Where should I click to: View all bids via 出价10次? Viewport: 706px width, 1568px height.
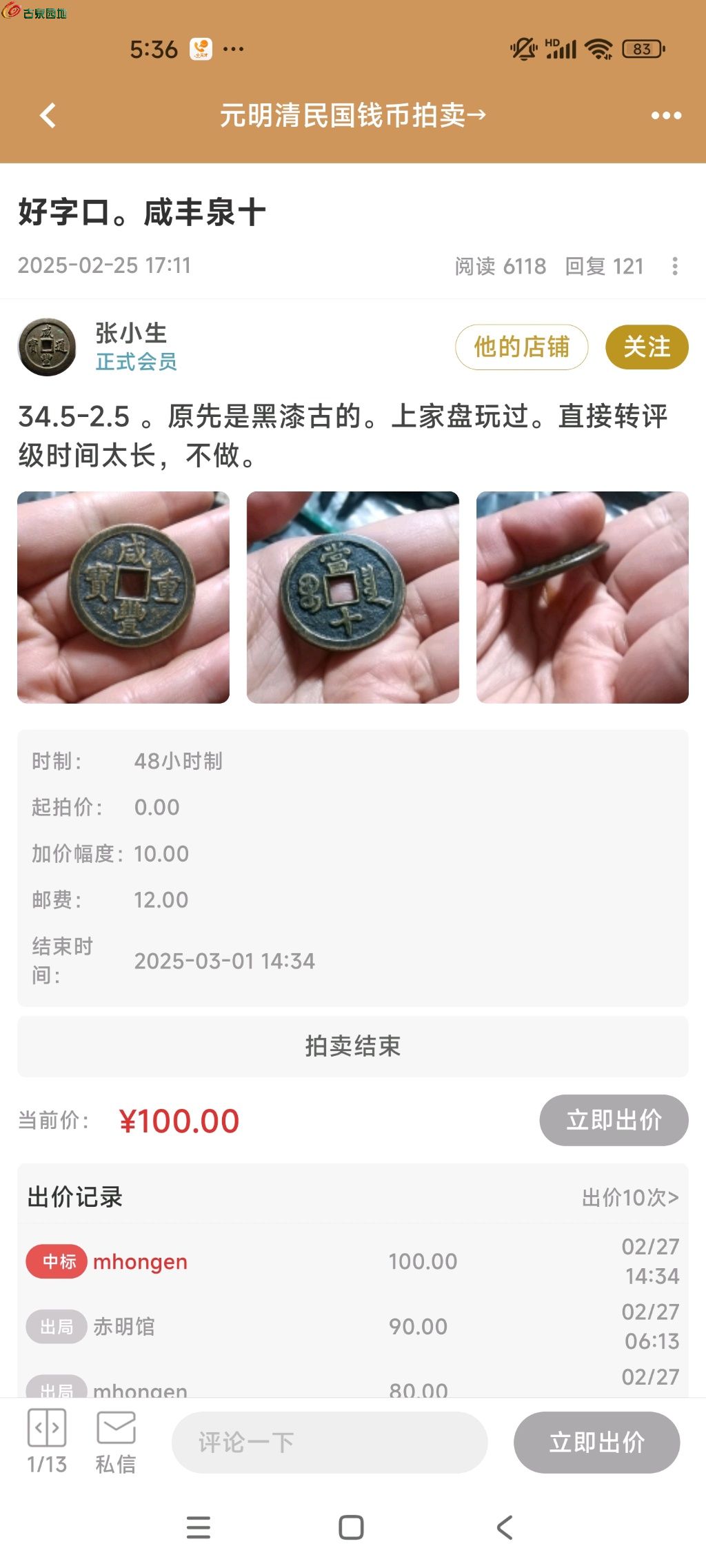pyautogui.click(x=629, y=1197)
